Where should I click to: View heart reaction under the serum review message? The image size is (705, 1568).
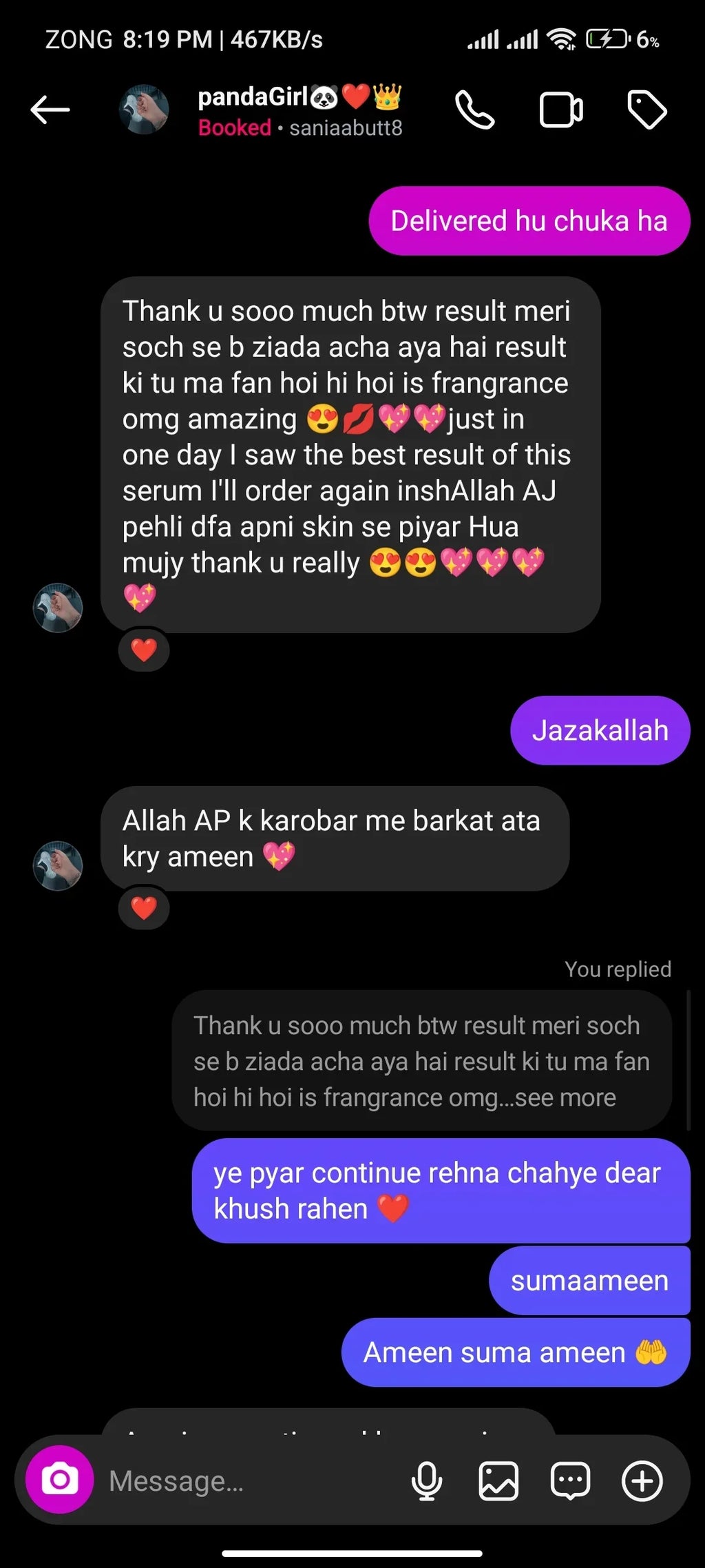click(144, 650)
